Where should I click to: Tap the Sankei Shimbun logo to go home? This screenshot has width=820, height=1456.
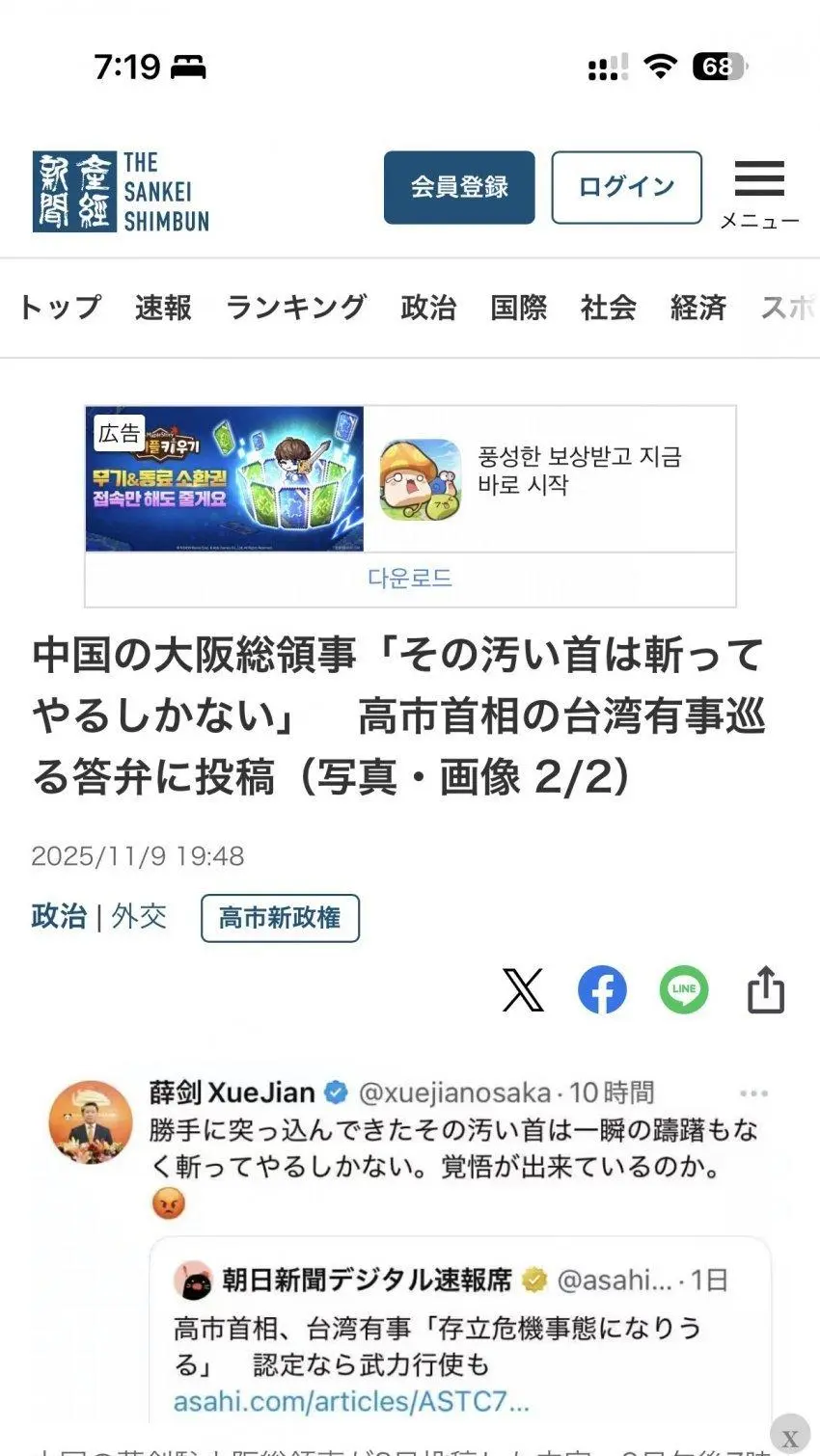tap(122, 191)
